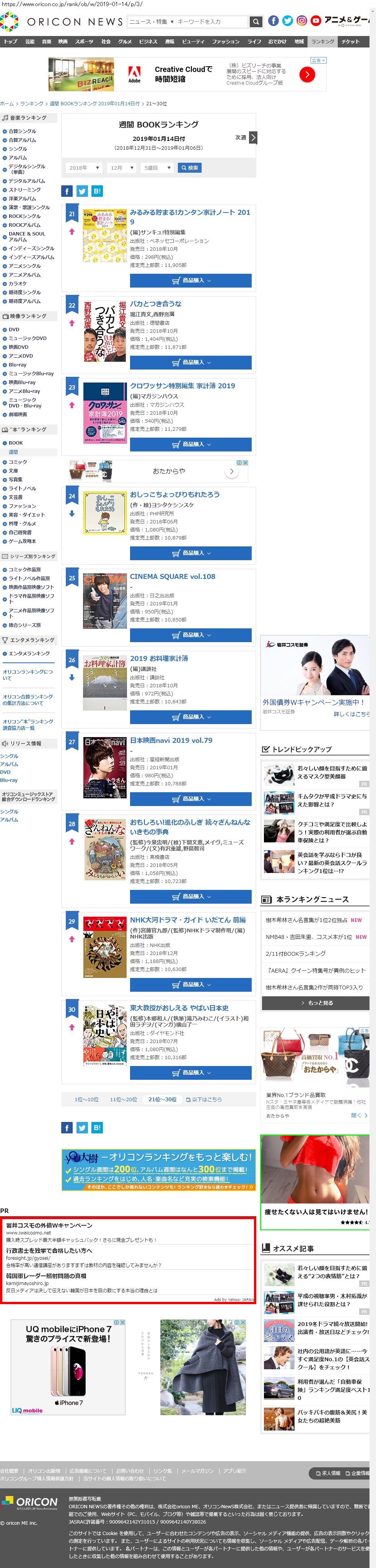Open the 日本映画navi 2019 vol.79 title link
Viewport: 376px width, 1568px height.
click(x=171, y=741)
